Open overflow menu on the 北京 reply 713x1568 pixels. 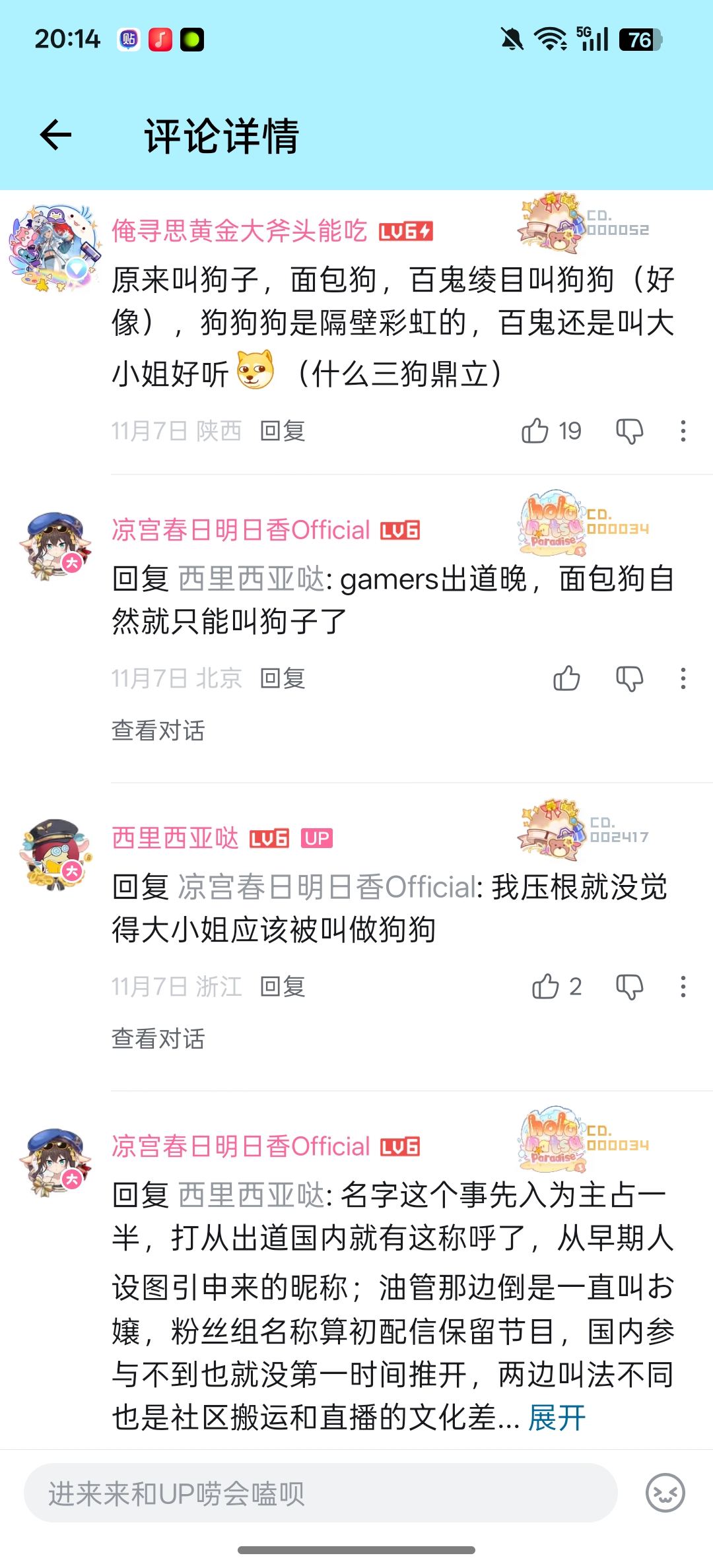(683, 678)
